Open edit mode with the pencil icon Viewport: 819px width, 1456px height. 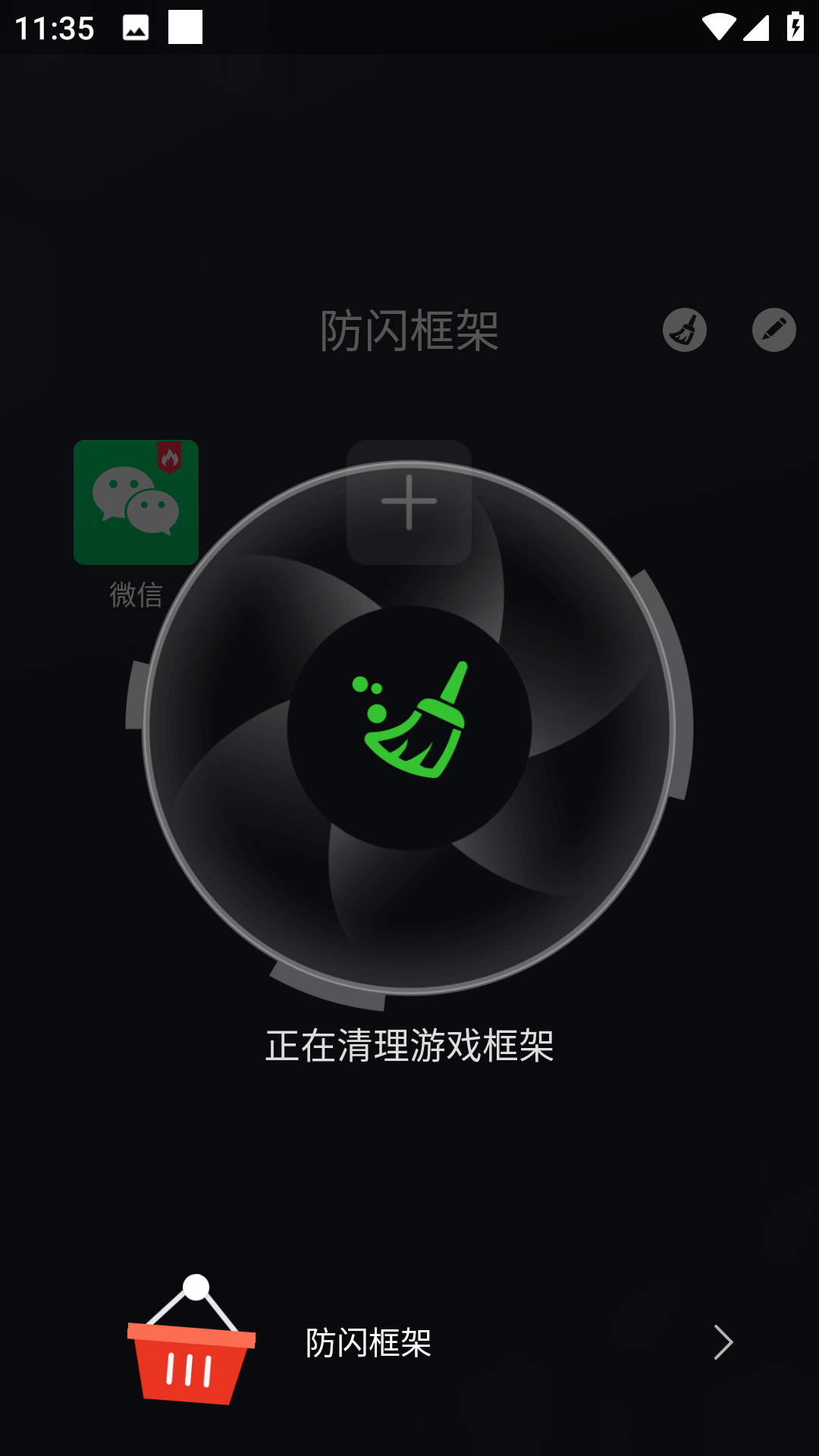773,329
